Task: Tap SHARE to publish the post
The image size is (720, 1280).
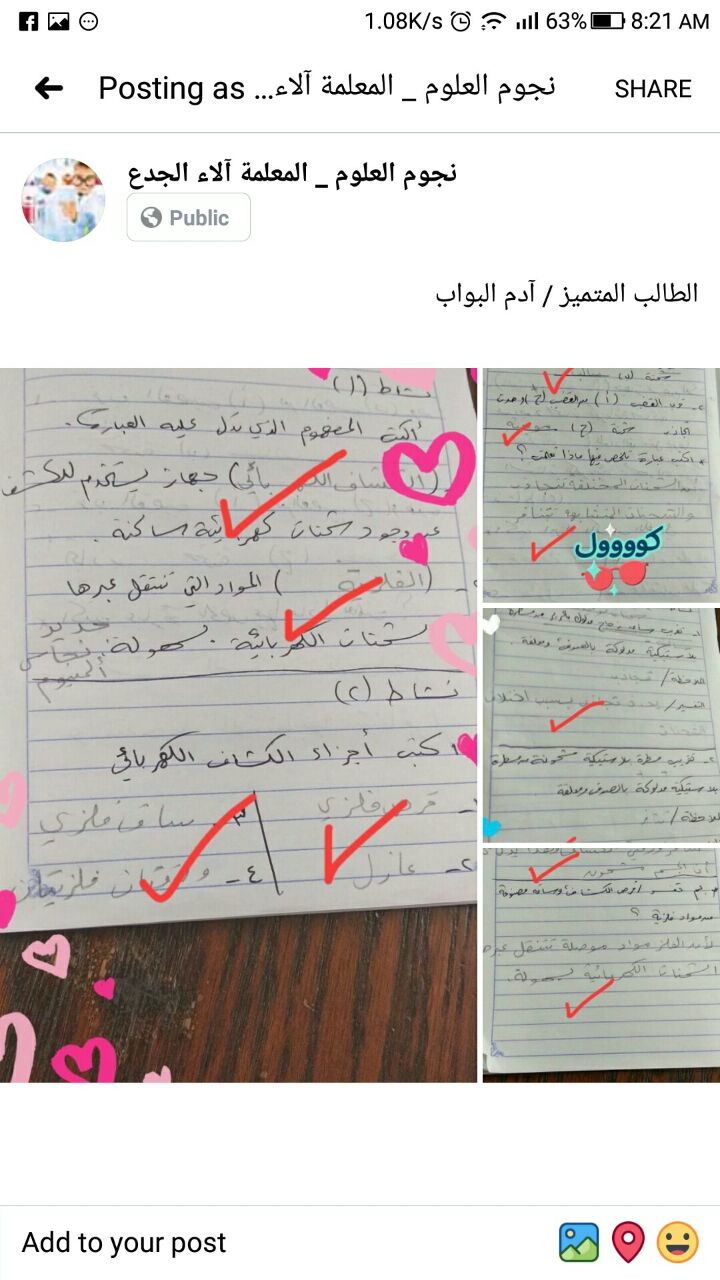Action: pyautogui.click(x=653, y=89)
